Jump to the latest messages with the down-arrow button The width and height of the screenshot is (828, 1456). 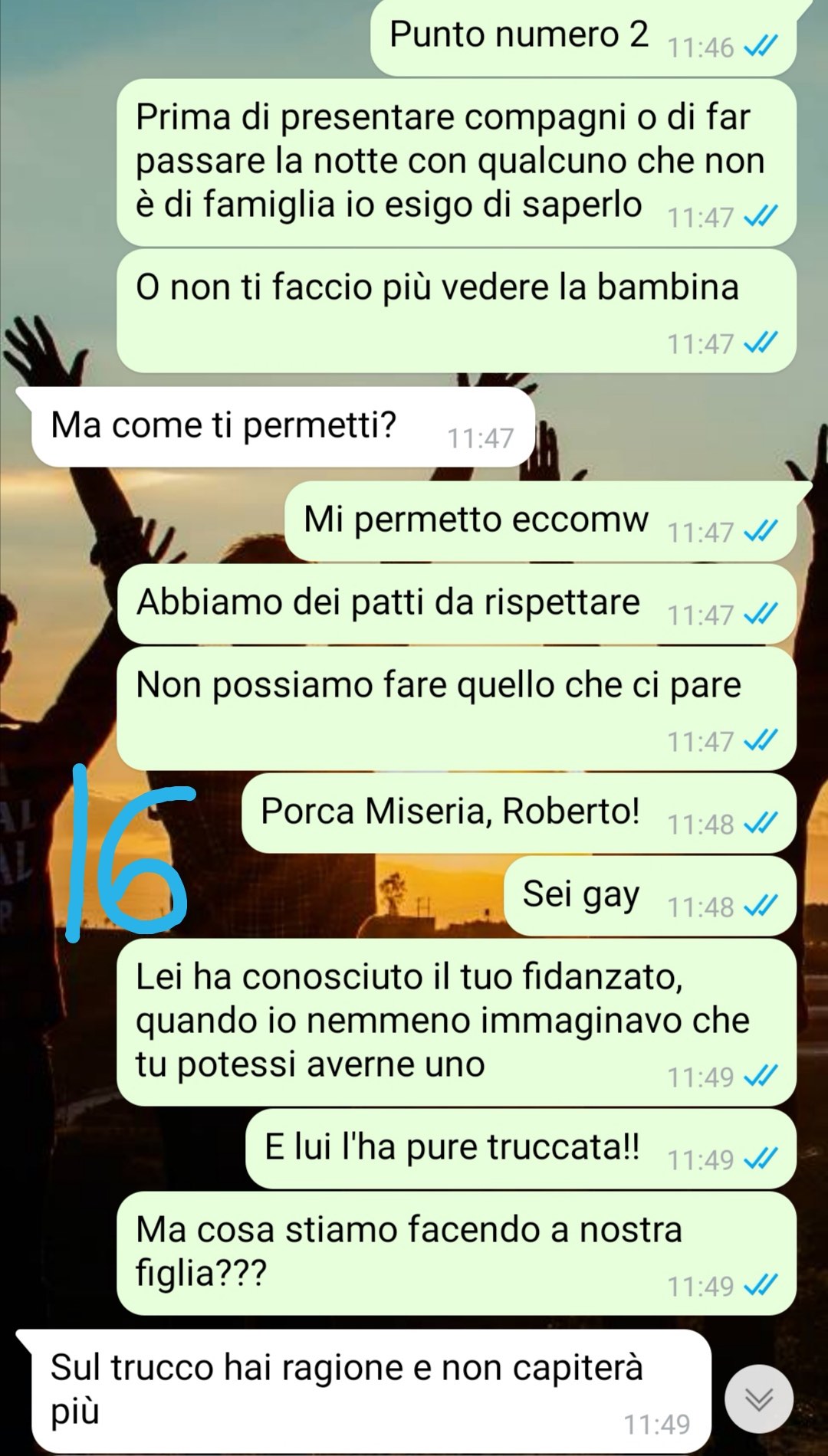759,1399
